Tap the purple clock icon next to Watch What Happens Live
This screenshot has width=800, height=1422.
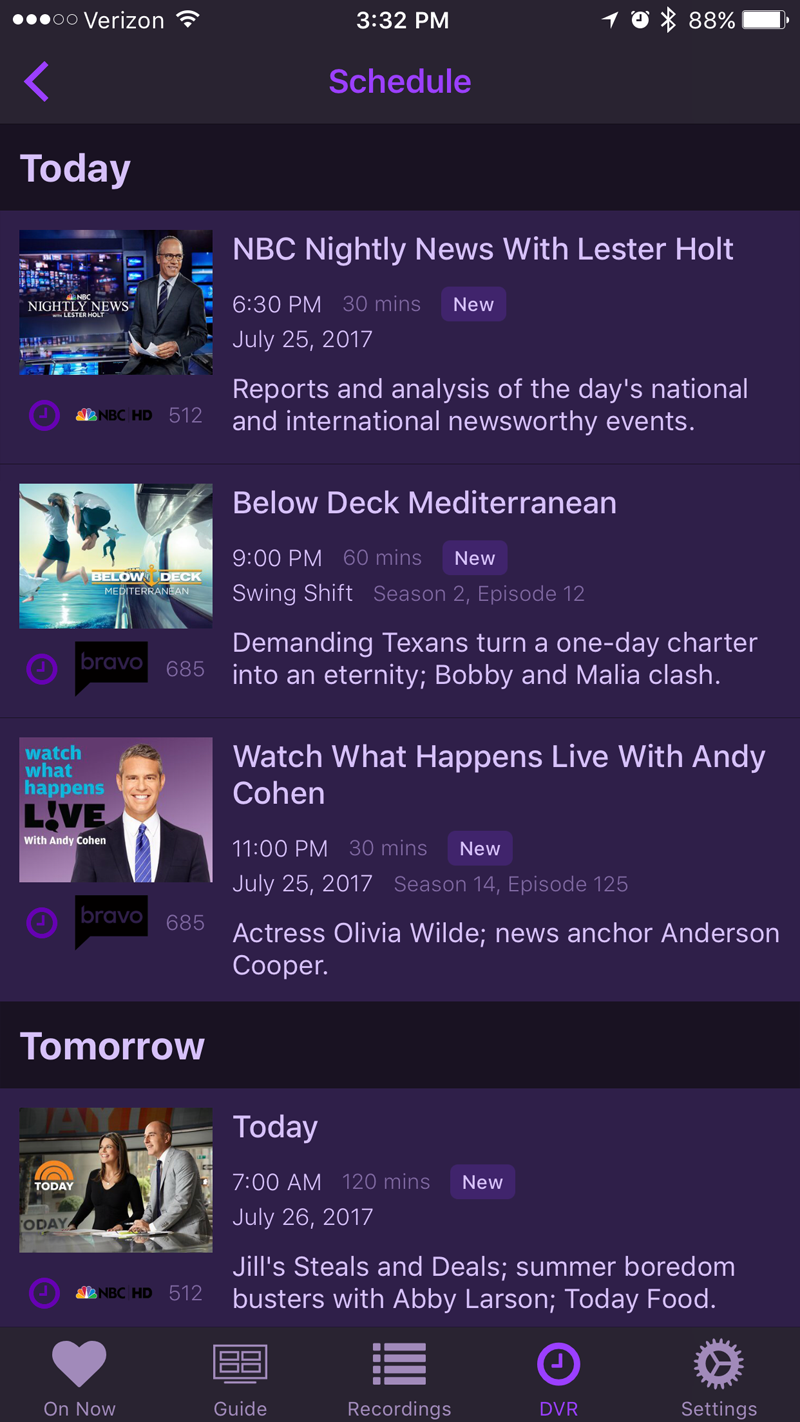(x=44, y=921)
